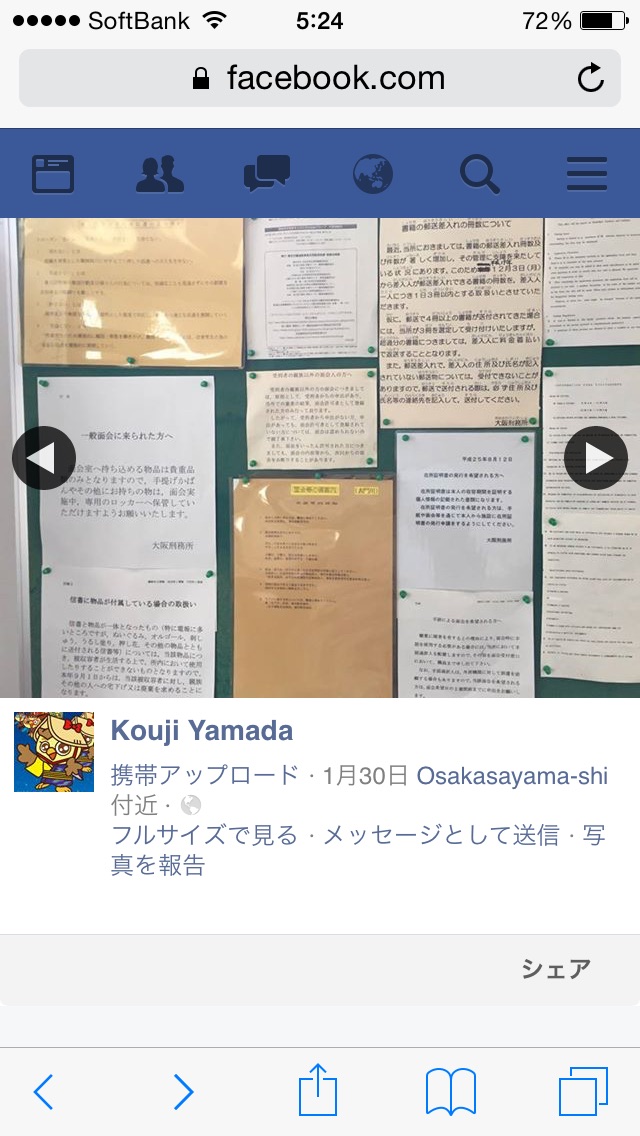Open the Facebook news feed icon

click(53, 175)
